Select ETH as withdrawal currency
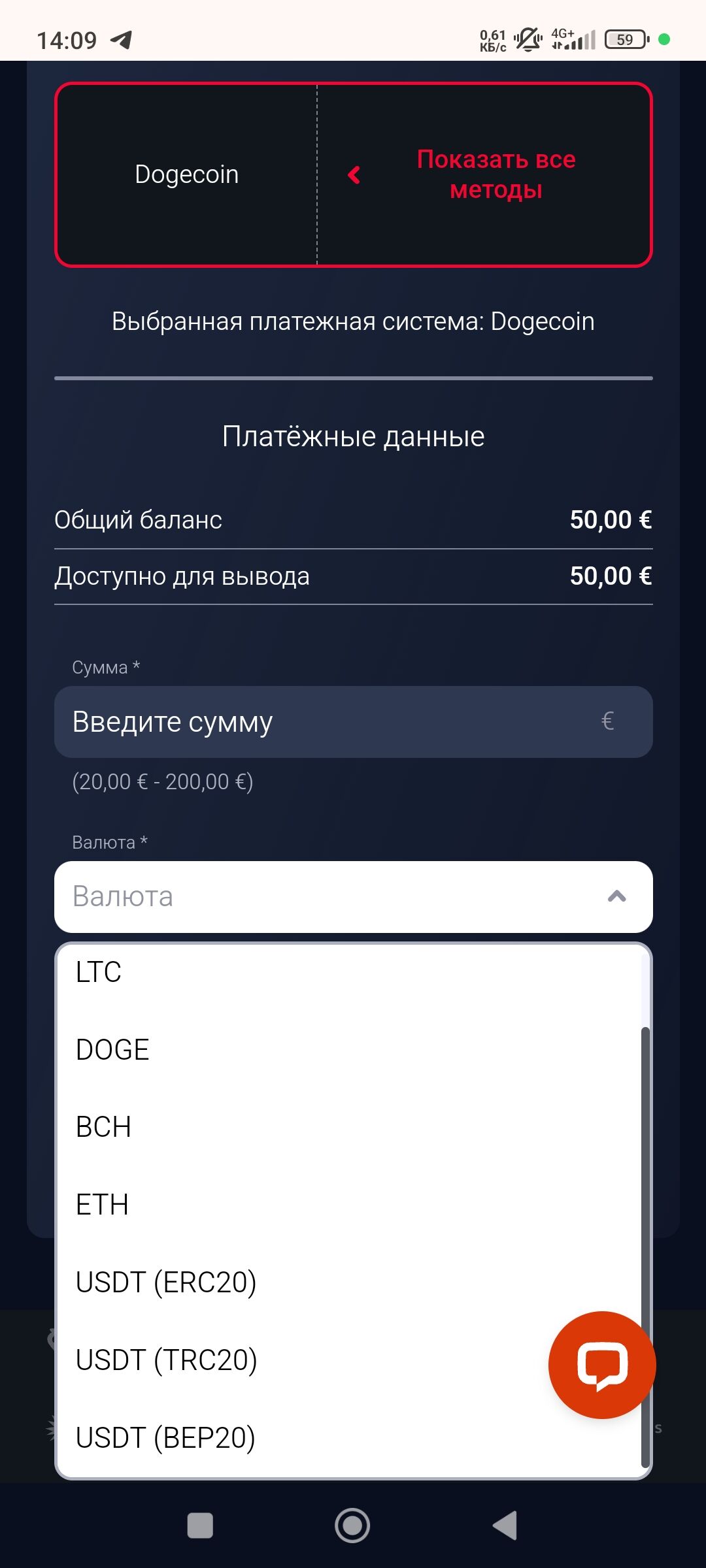The width and height of the screenshot is (706, 1568). [103, 1205]
